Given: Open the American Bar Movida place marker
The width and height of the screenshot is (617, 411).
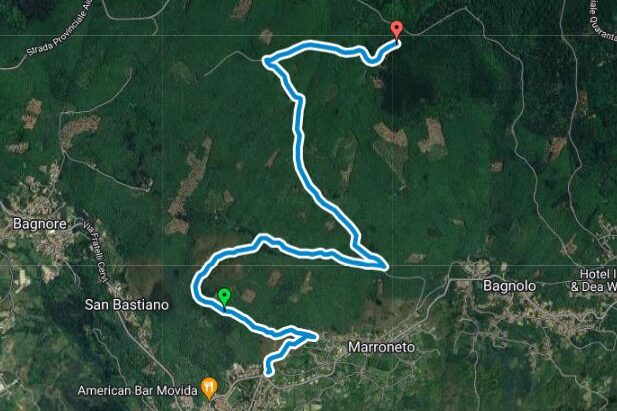Looking at the screenshot, I should 209,385.
